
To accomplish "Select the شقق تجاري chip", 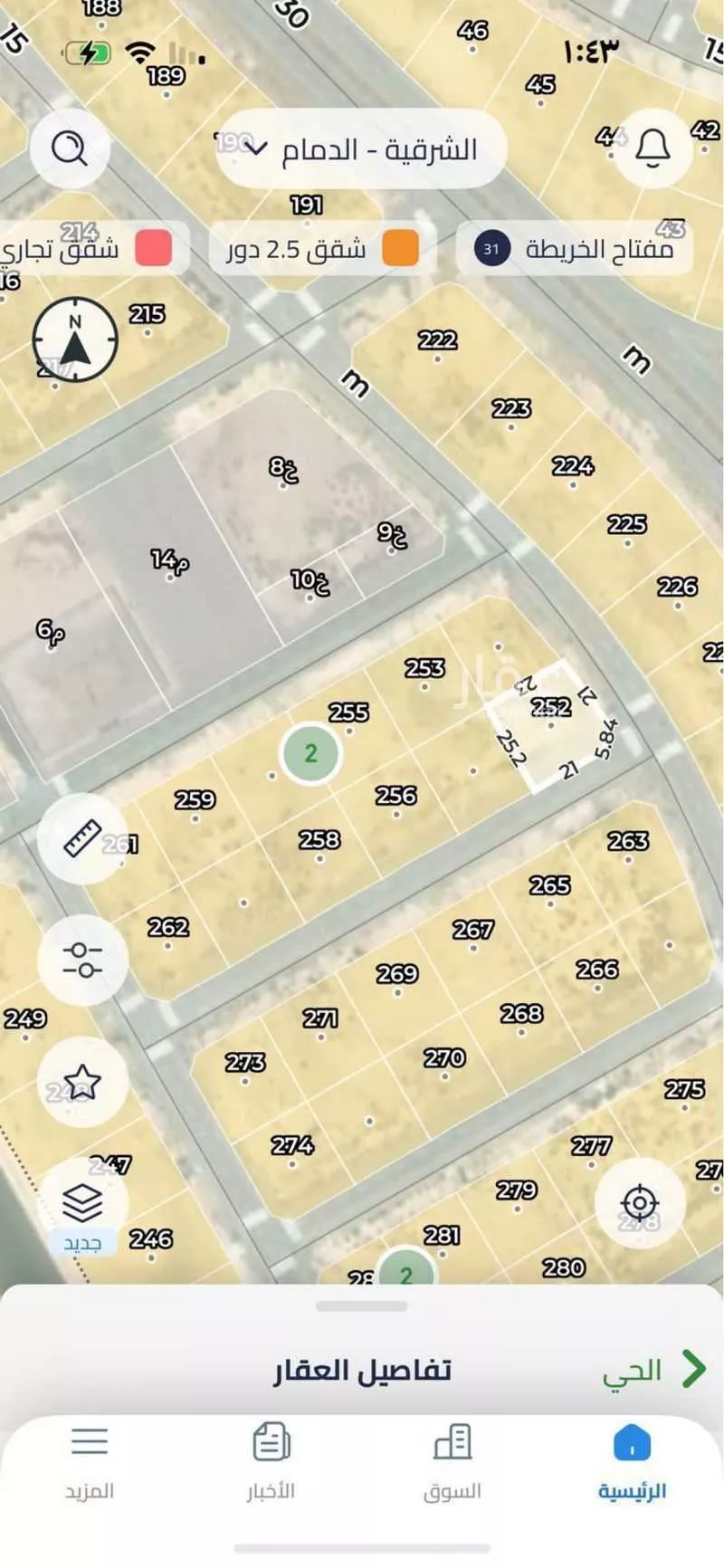I will tap(89, 249).
